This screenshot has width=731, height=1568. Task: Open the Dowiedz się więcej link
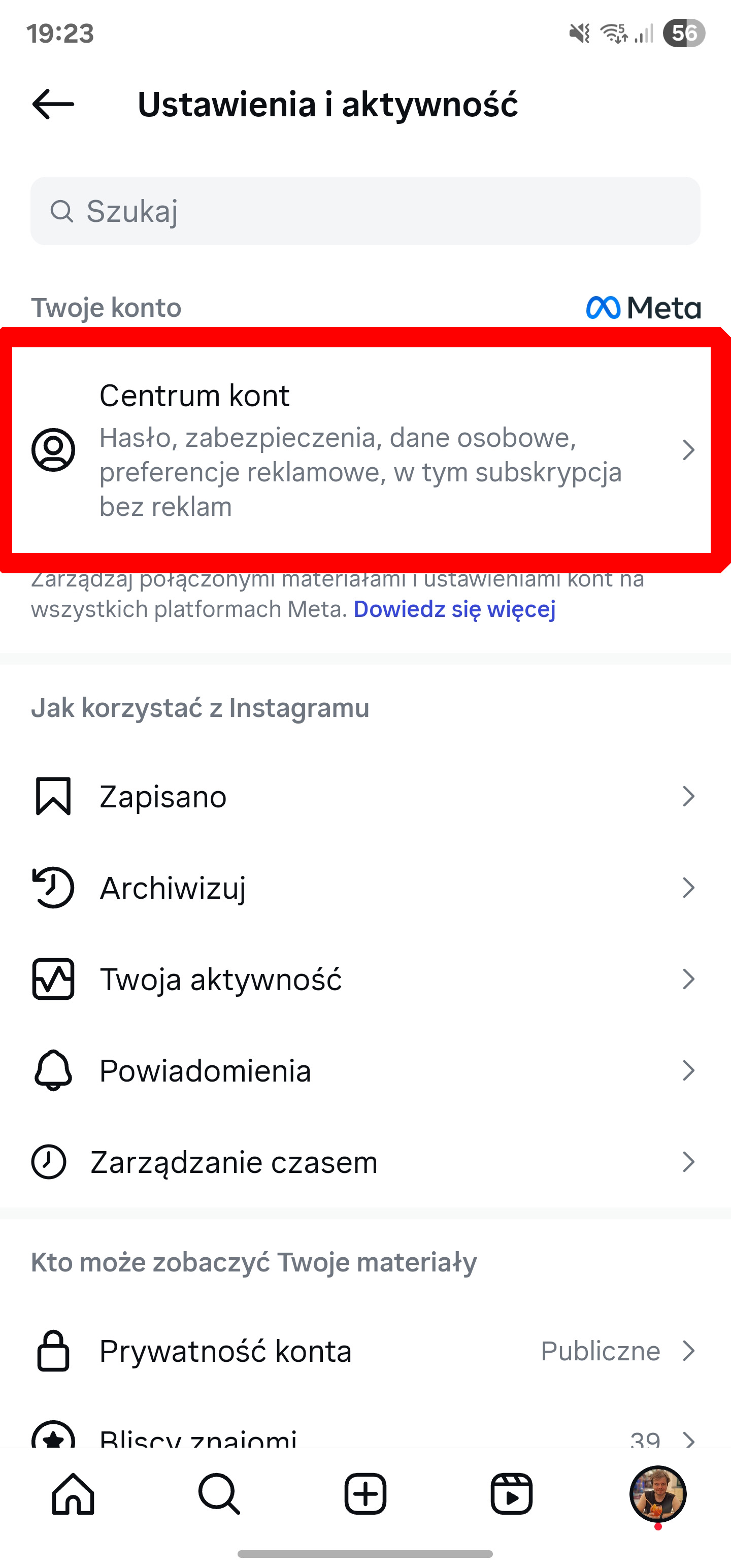point(454,609)
